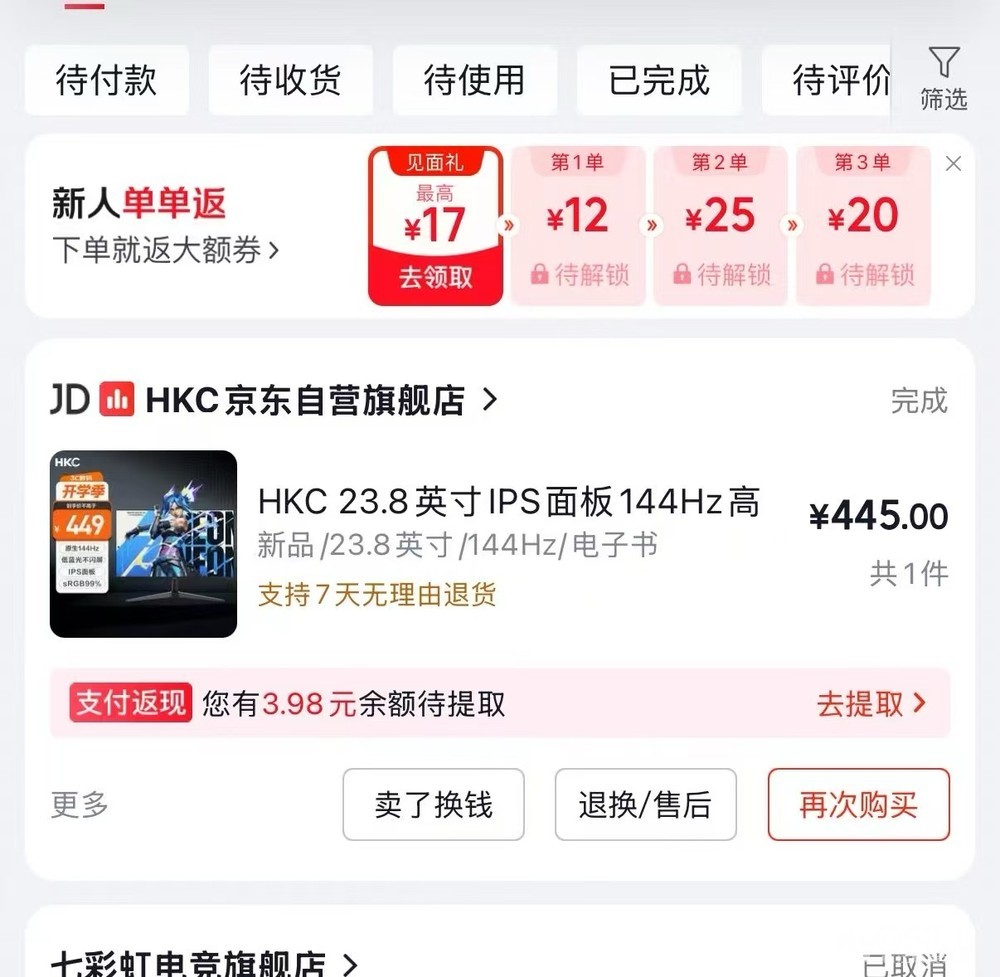This screenshot has width=1000, height=977.
Task: Switch to the 待收货 tab
Action: [x=290, y=80]
